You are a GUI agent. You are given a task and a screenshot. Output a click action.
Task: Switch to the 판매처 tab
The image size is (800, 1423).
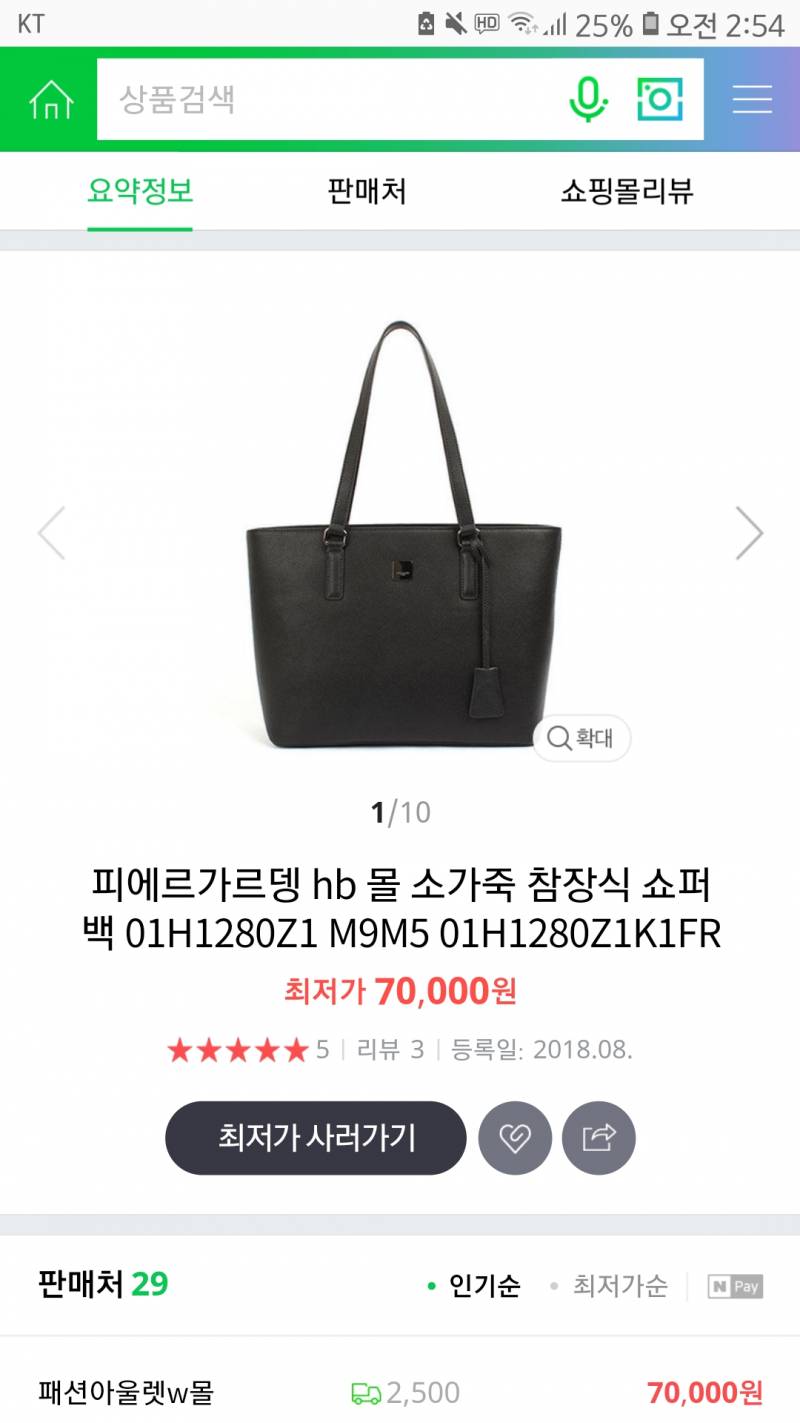click(365, 192)
